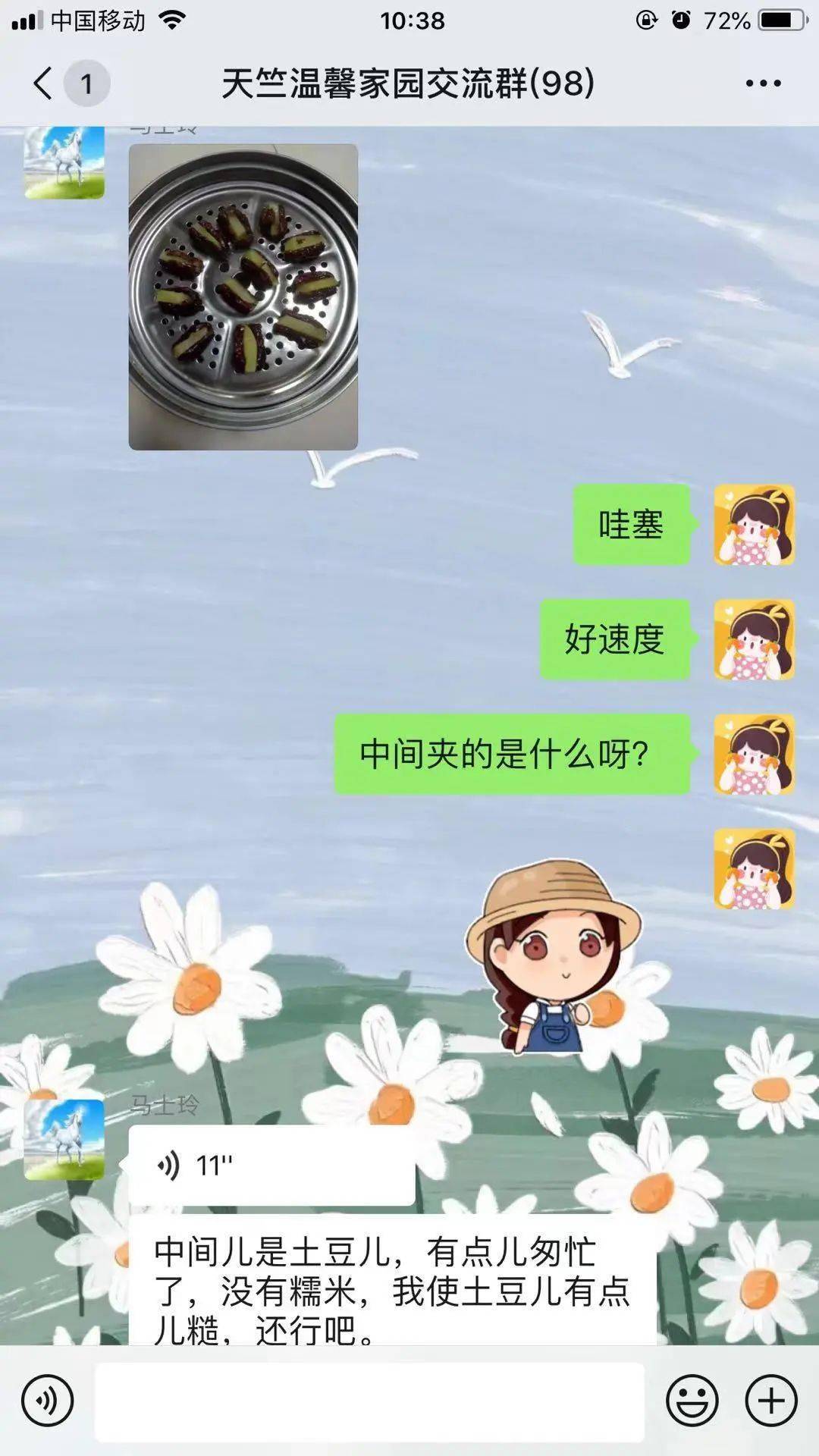Open the plus attachments menu
Screen dimensions: 819x1456
[771, 1400]
